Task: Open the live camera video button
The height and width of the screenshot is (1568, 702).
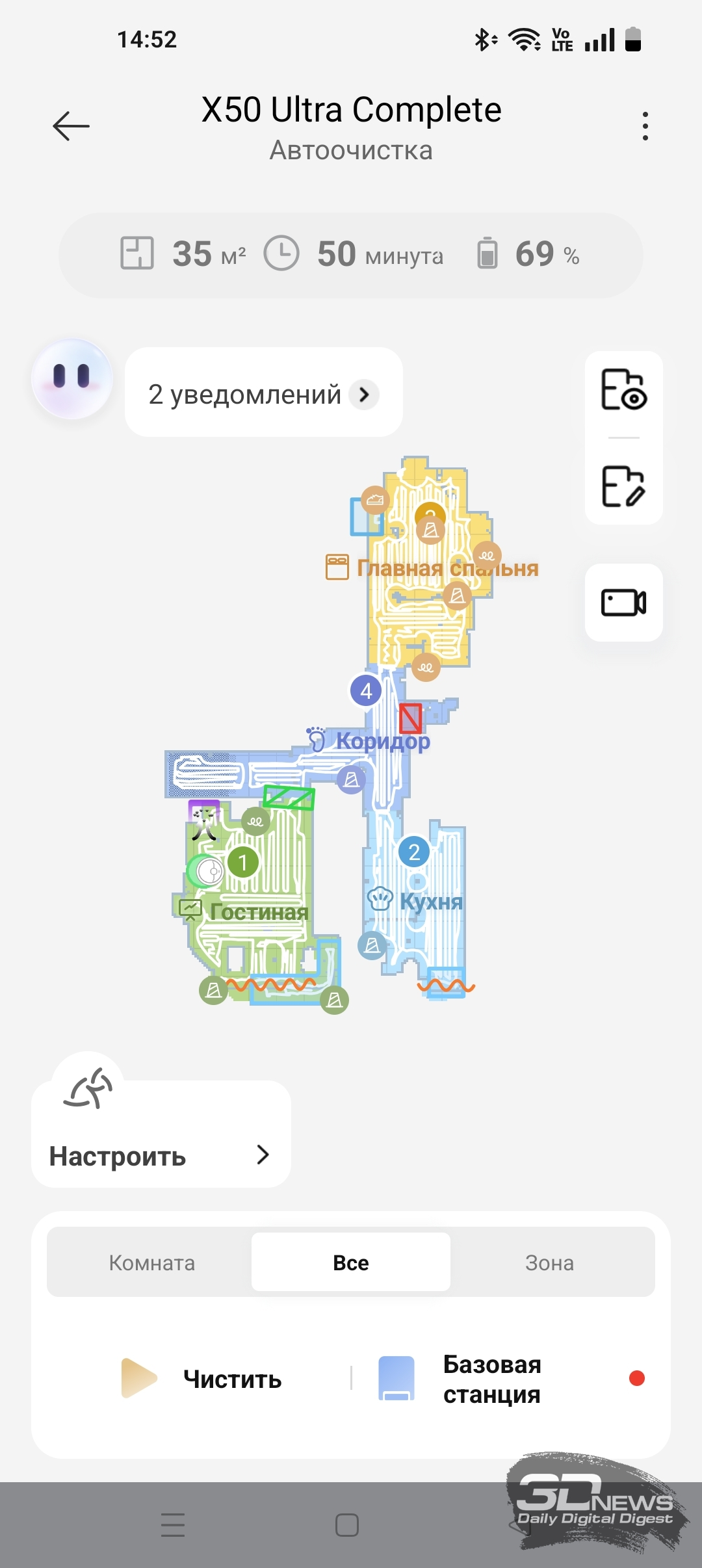Action: pos(623,603)
